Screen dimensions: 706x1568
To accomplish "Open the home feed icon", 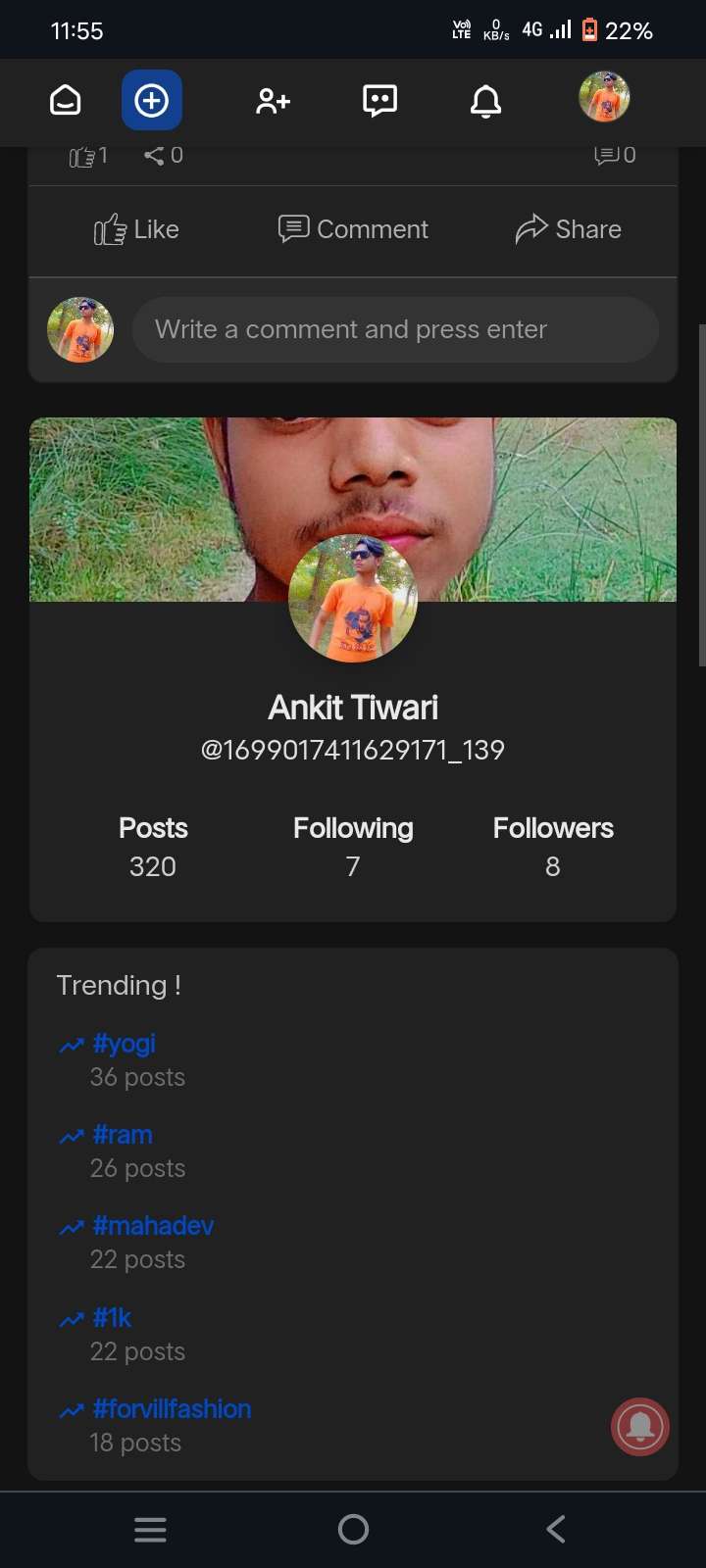I will pos(66,100).
